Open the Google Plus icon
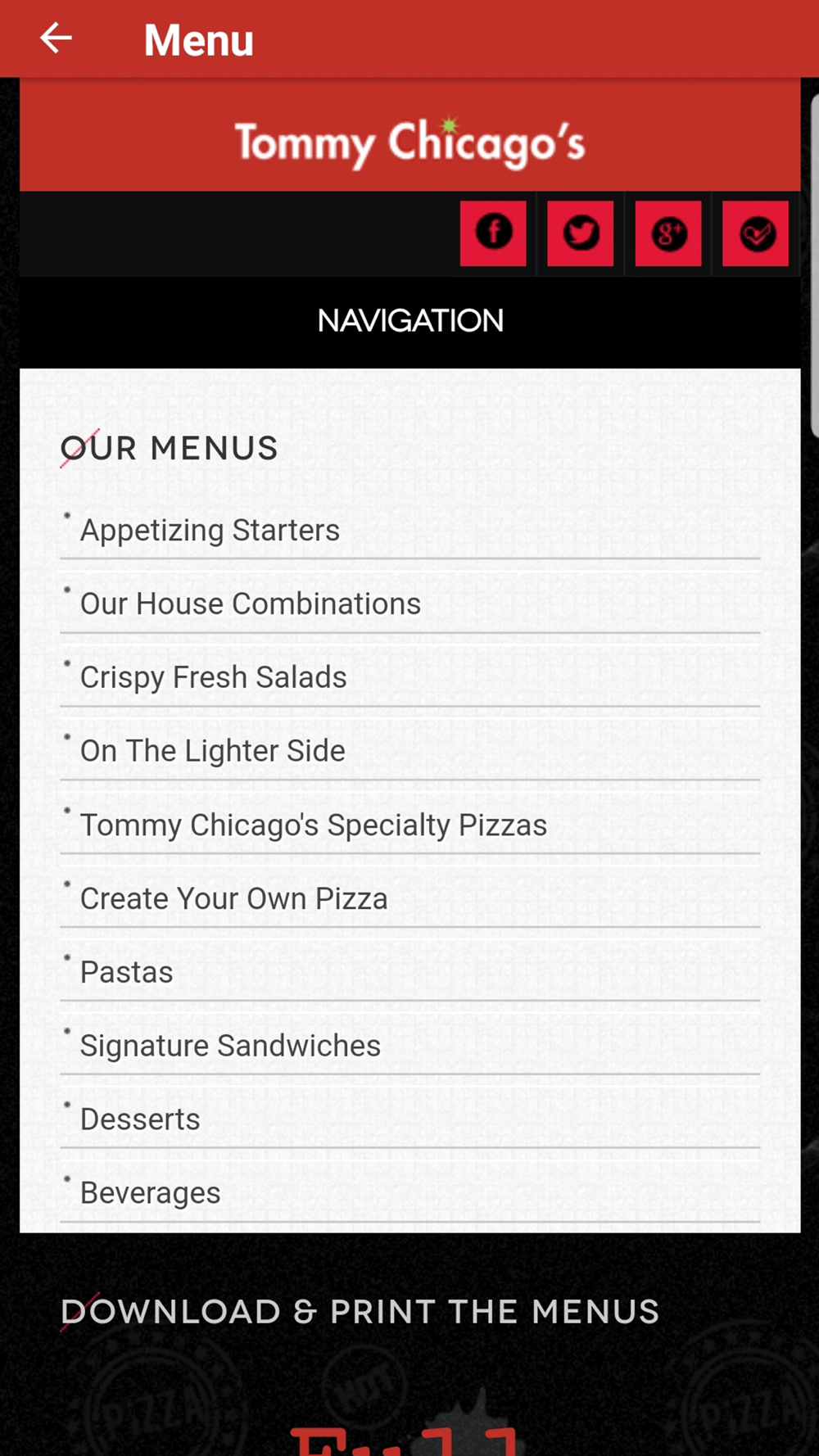 [x=668, y=233]
